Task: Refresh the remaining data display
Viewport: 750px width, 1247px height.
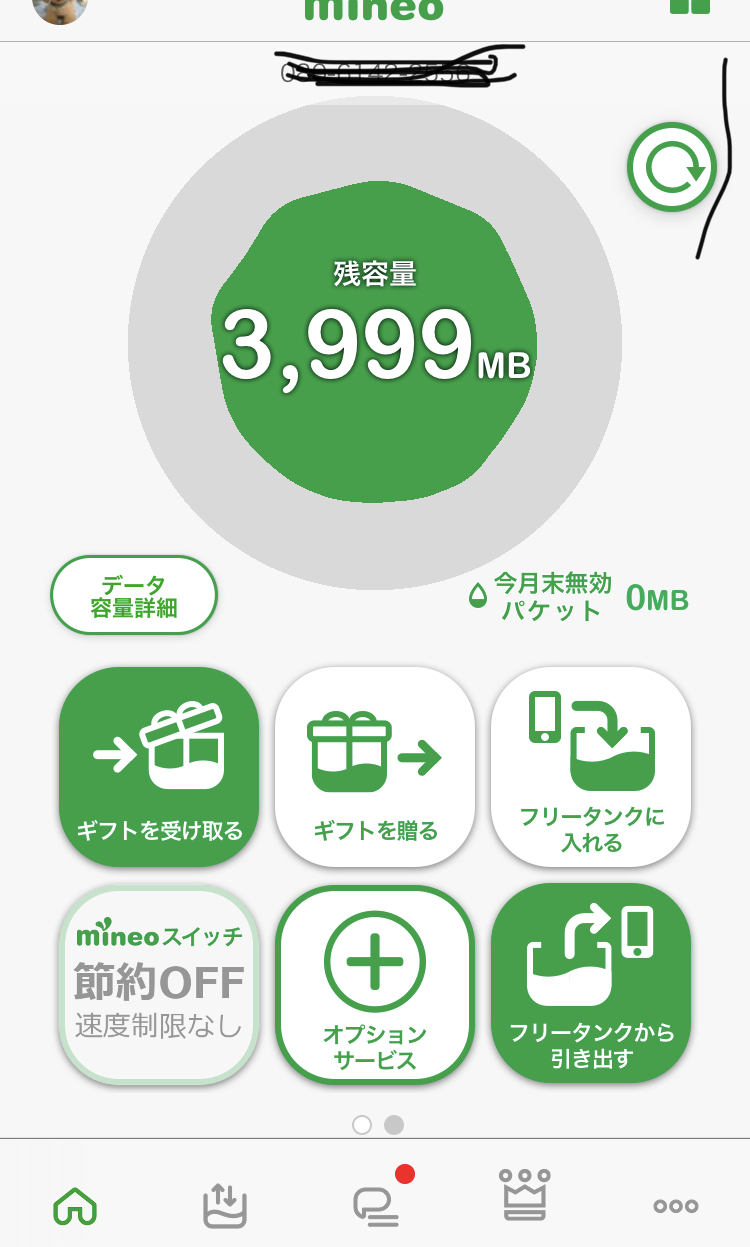Action: coord(672,168)
